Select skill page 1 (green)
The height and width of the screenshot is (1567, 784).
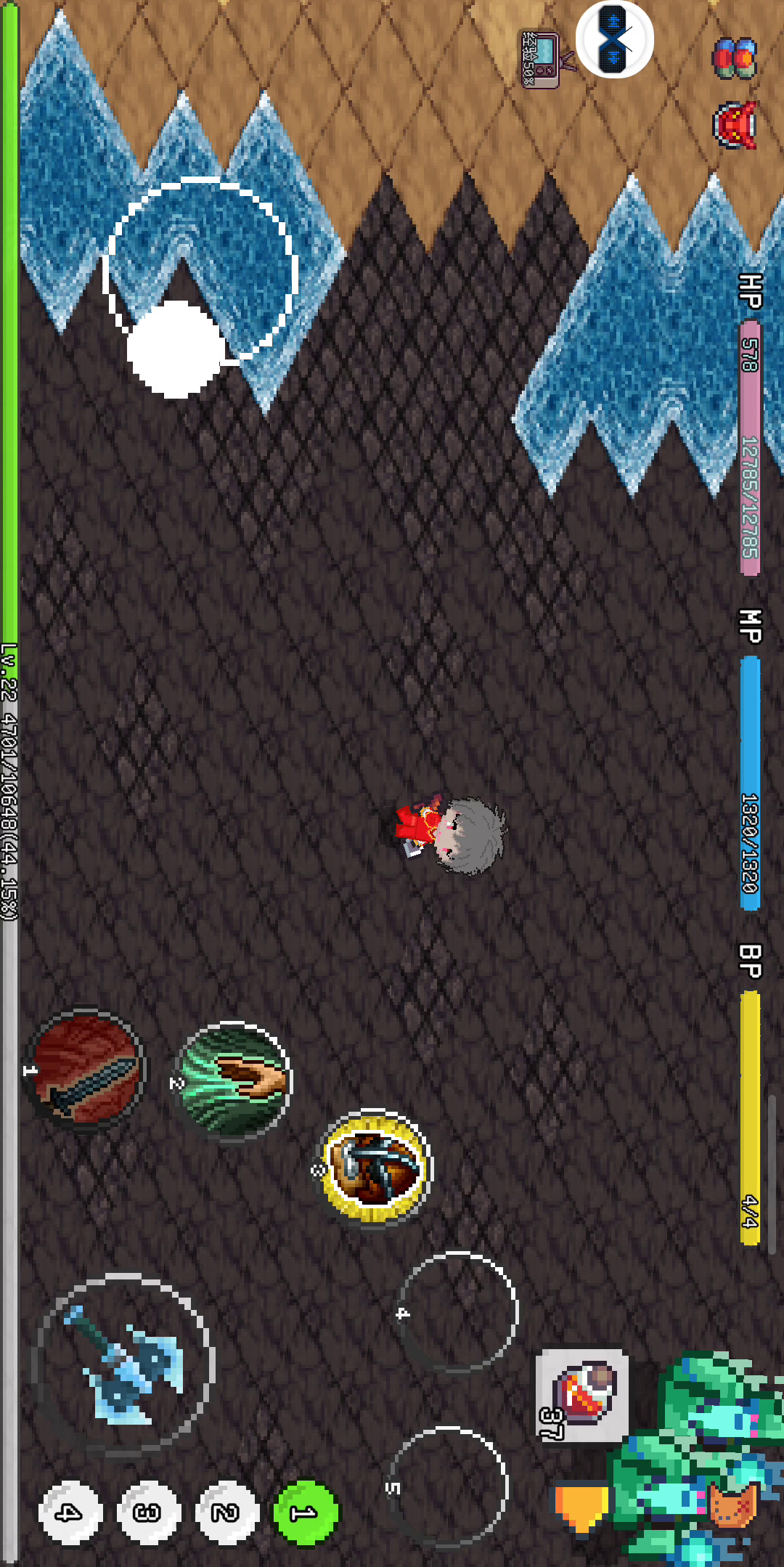(306, 1514)
